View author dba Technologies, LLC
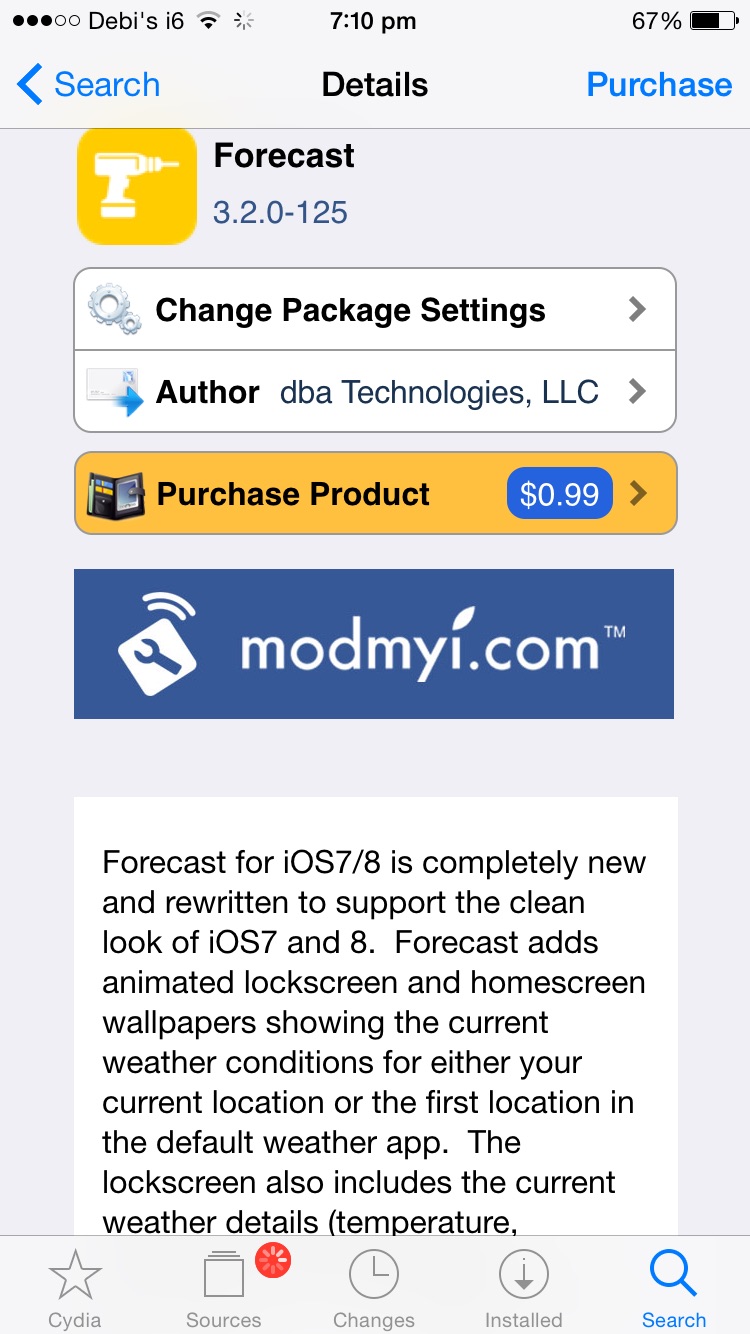This screenshot has width=750, height=1334. tap(375, 392)
